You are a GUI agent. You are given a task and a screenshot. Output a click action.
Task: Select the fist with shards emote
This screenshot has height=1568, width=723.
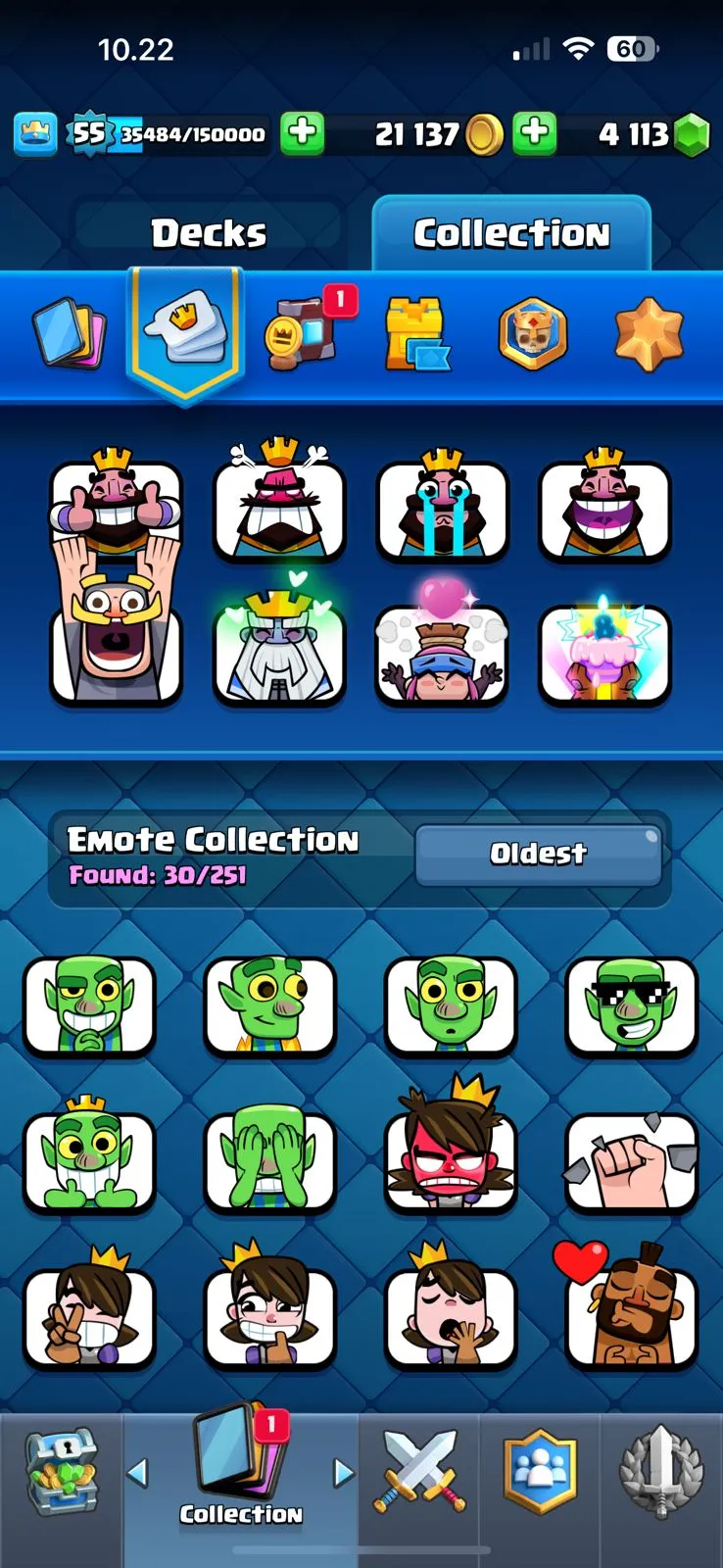pyautogui.click(x=631, y=1162)
